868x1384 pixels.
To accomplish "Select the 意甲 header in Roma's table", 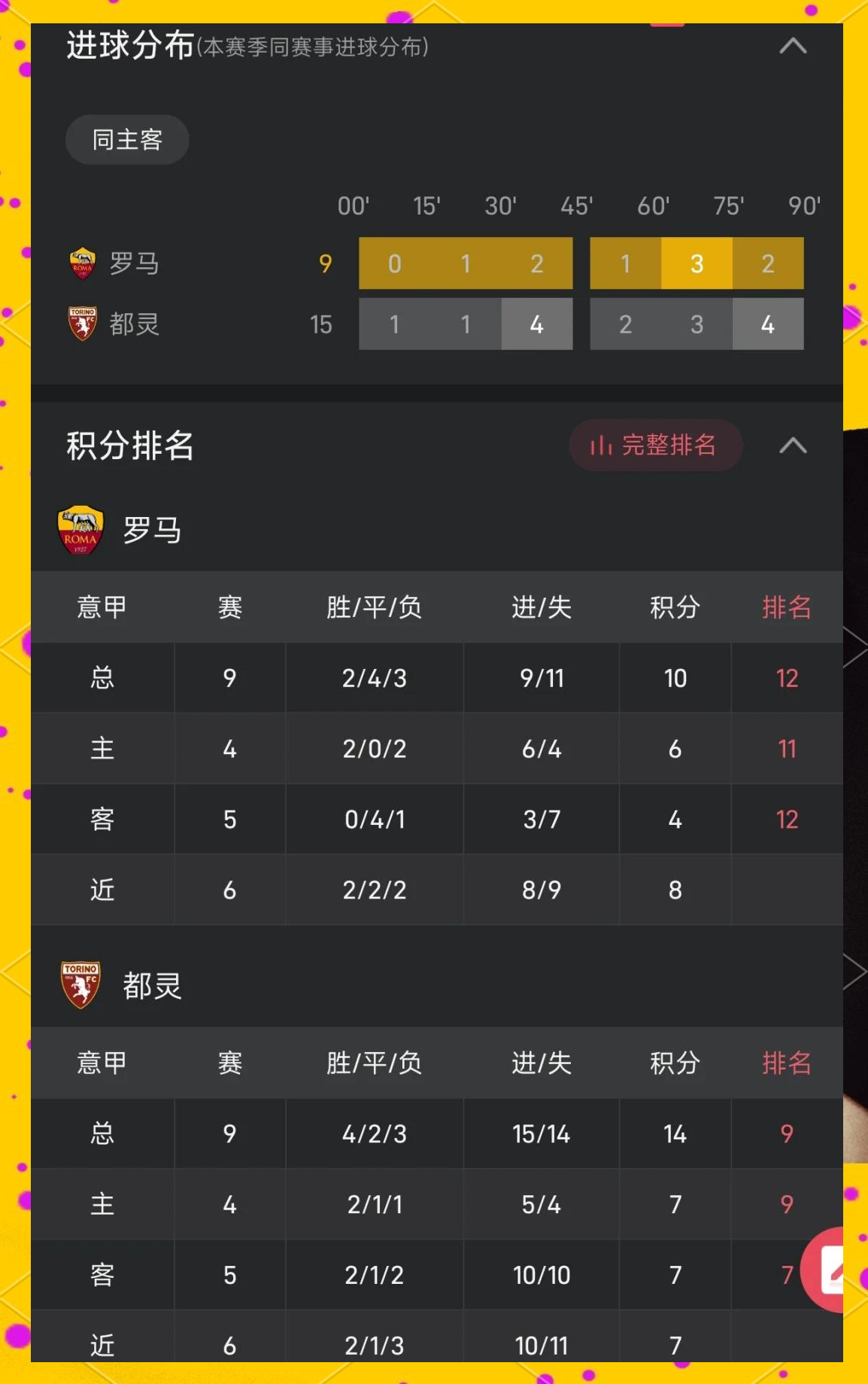I will (102, 607).
